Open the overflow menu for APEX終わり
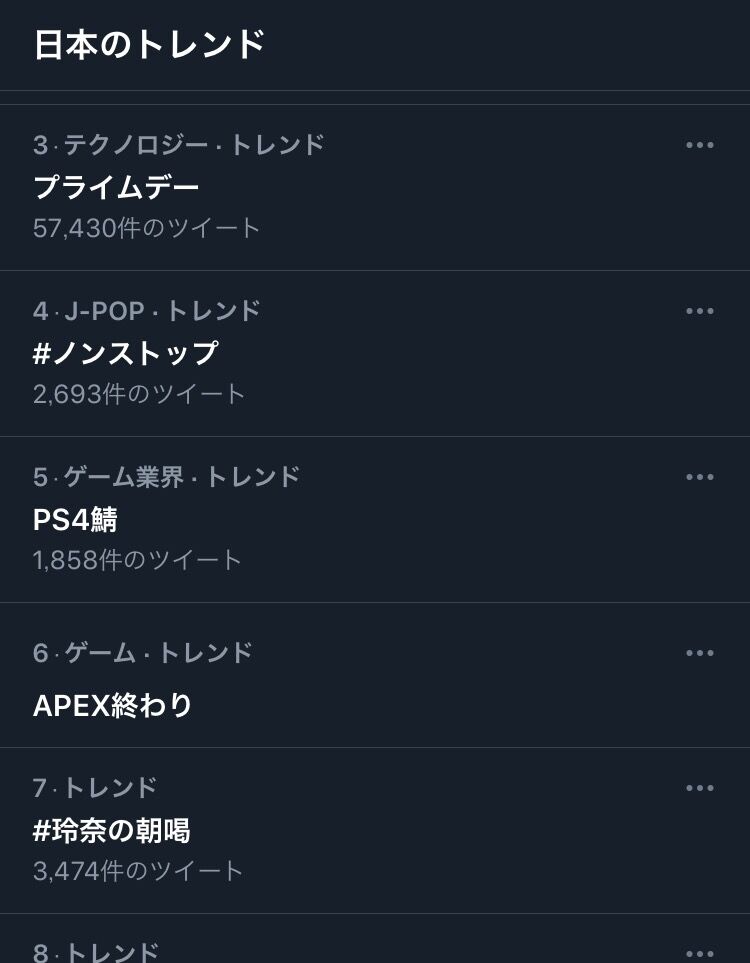This screenshot has height=963, width=750. [700, 653]
